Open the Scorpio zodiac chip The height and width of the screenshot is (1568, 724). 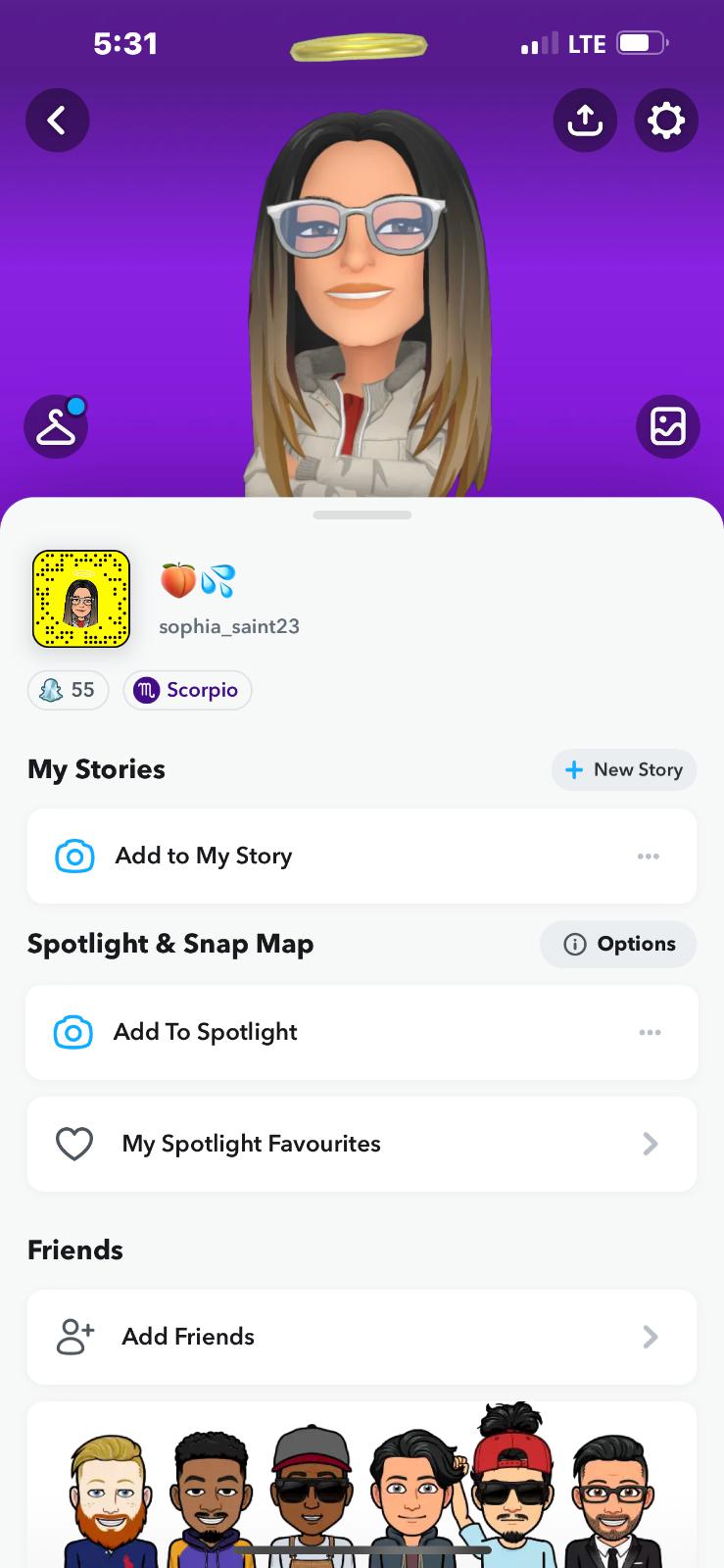(187, 690)
